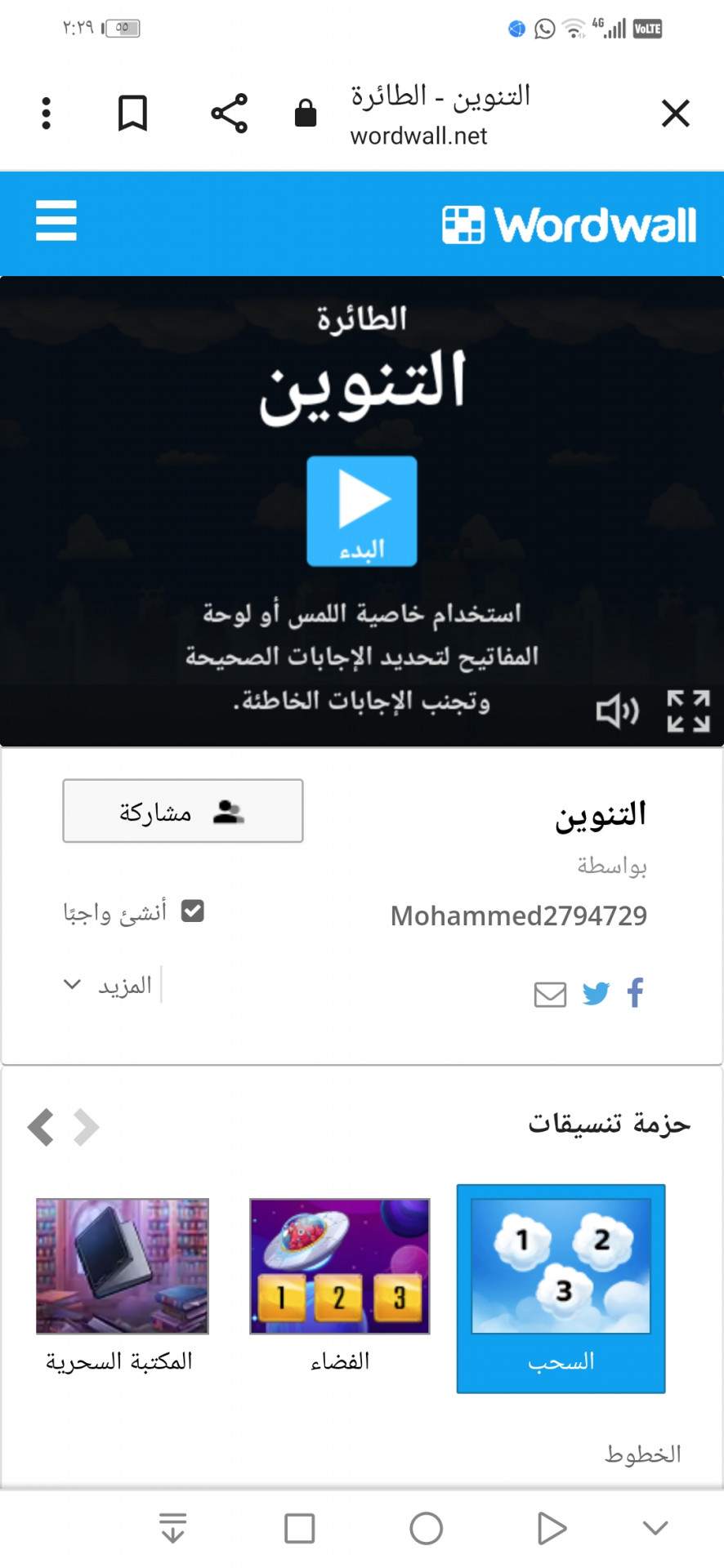Start the game with the البدء button
The image size is (724, 1568).
(x=362, y=511)
